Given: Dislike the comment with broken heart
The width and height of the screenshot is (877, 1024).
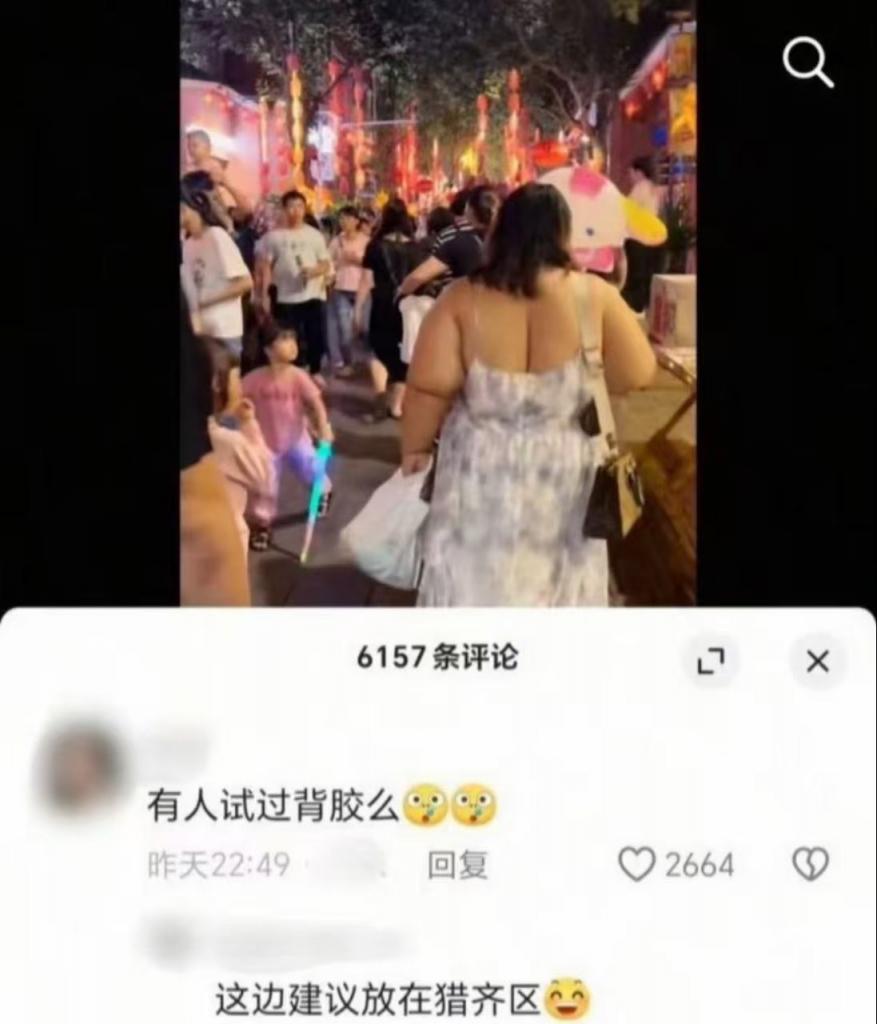Looking at the screenshot, I should click(810, 864).
